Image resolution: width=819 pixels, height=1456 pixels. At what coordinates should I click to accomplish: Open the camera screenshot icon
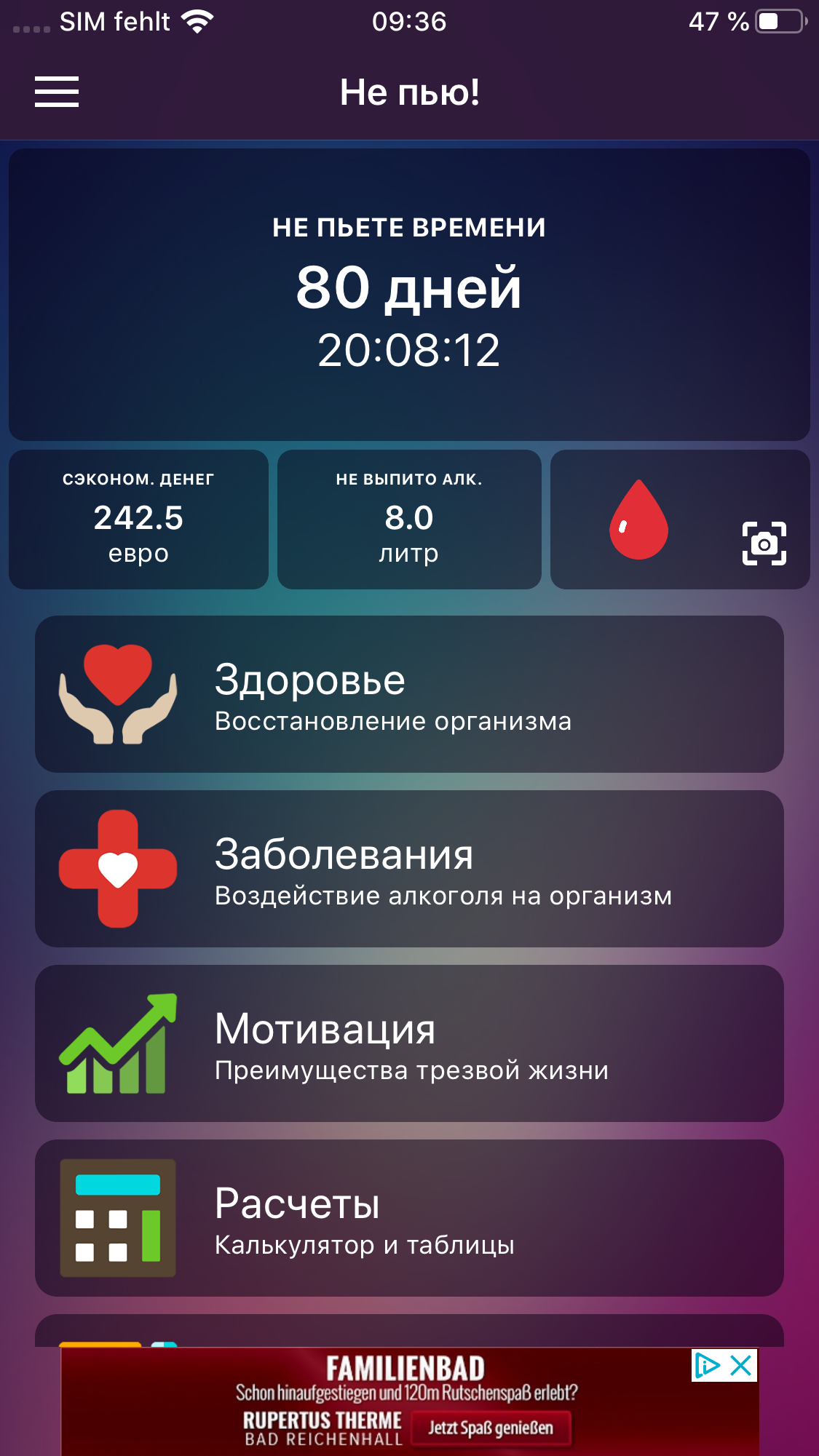pos(764,543)
